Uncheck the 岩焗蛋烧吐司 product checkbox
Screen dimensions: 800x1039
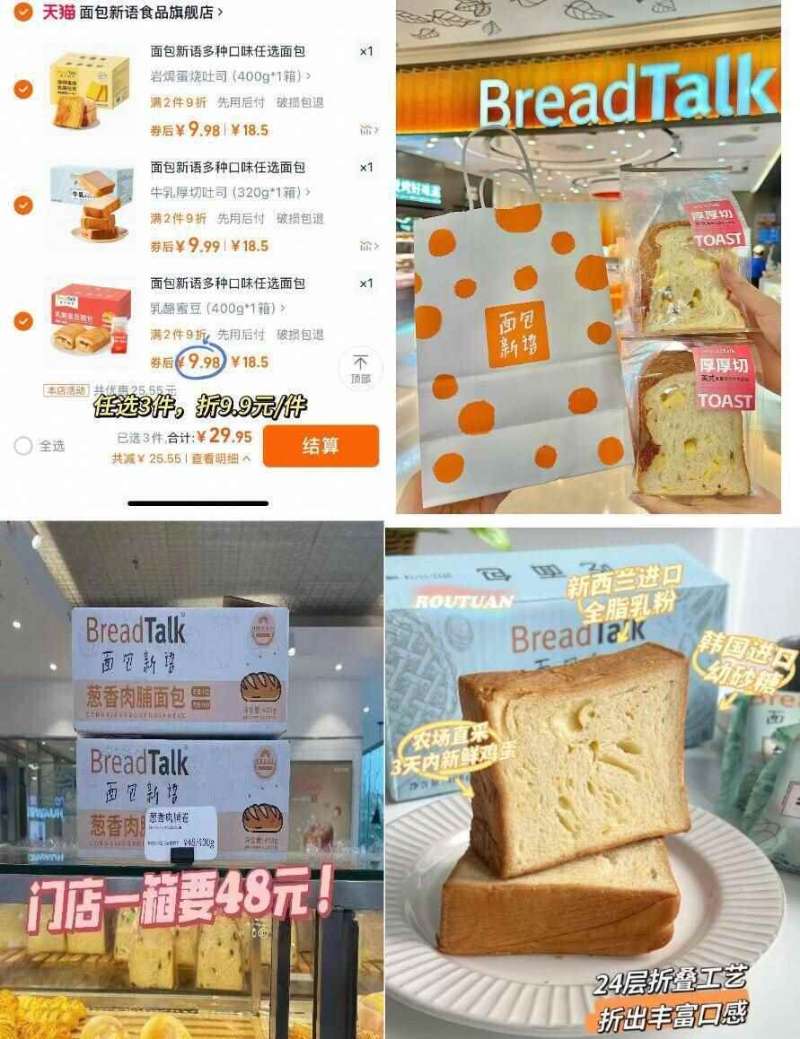pos(22,90)
